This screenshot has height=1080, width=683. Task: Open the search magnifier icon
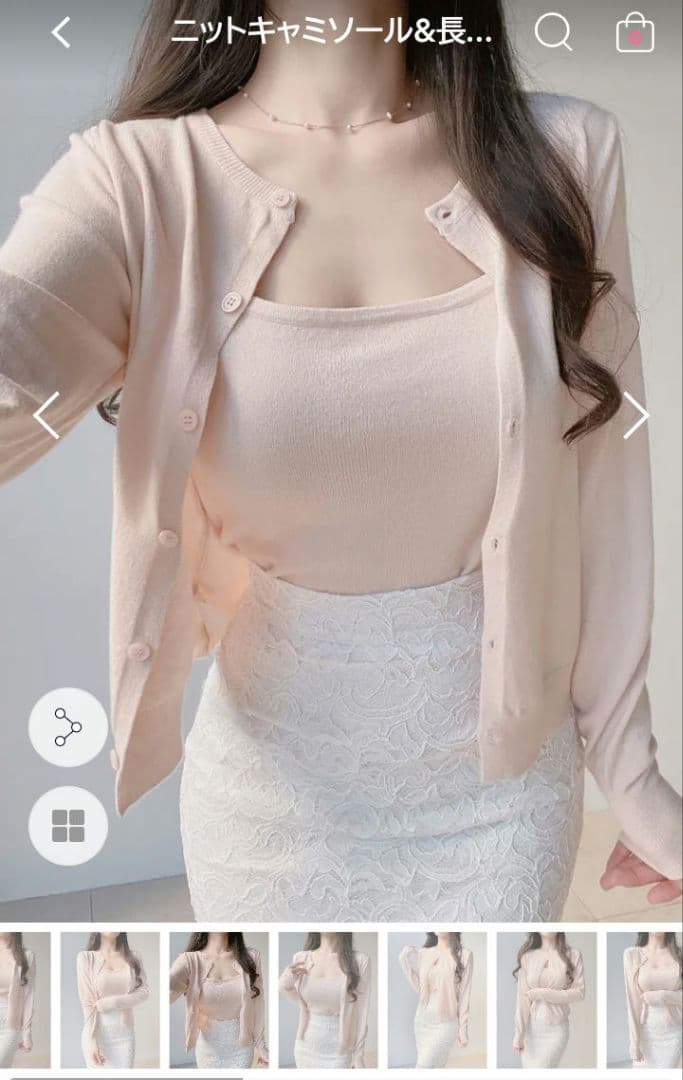coord(554,32)
